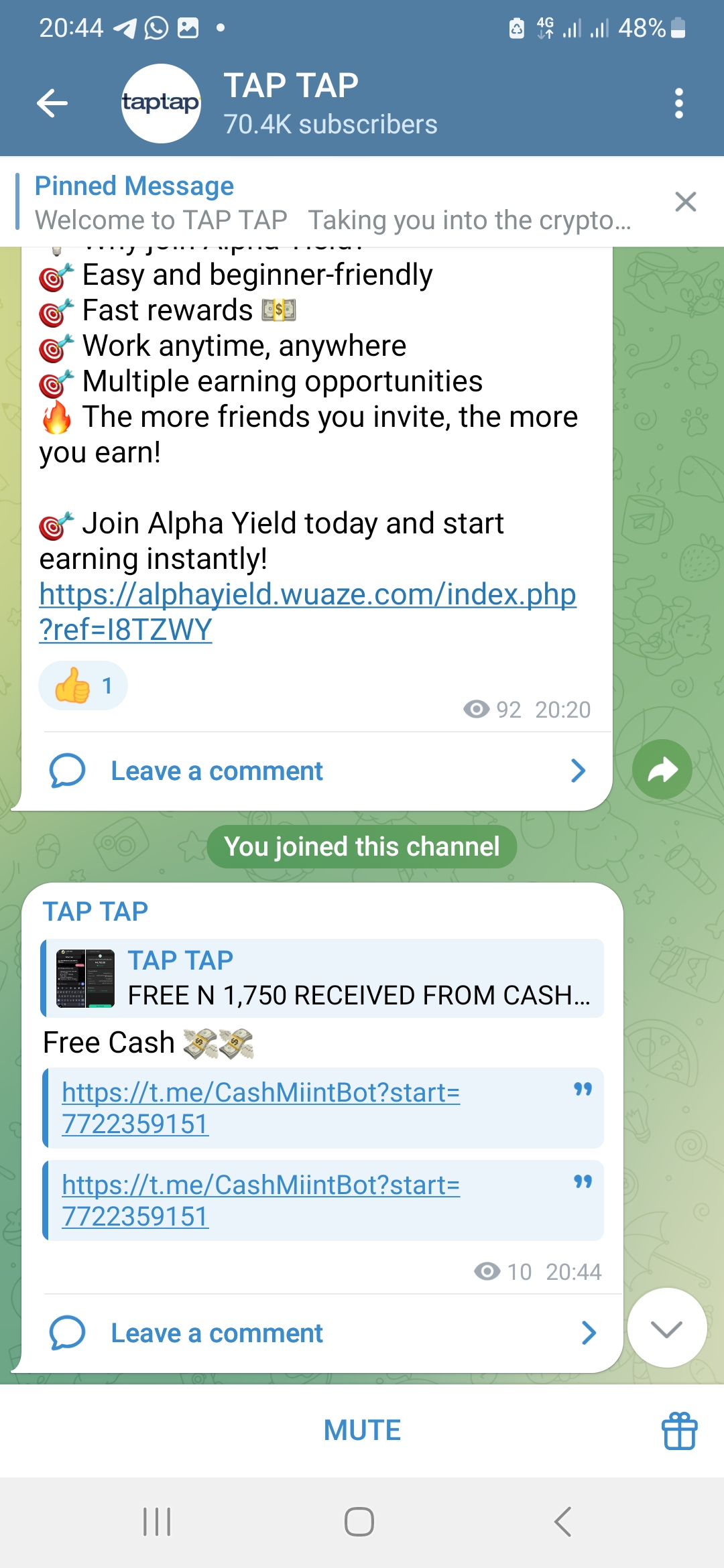Go to the home screen
The width and height of the screenshot is (724, 1568).
tap(359, 1521)
